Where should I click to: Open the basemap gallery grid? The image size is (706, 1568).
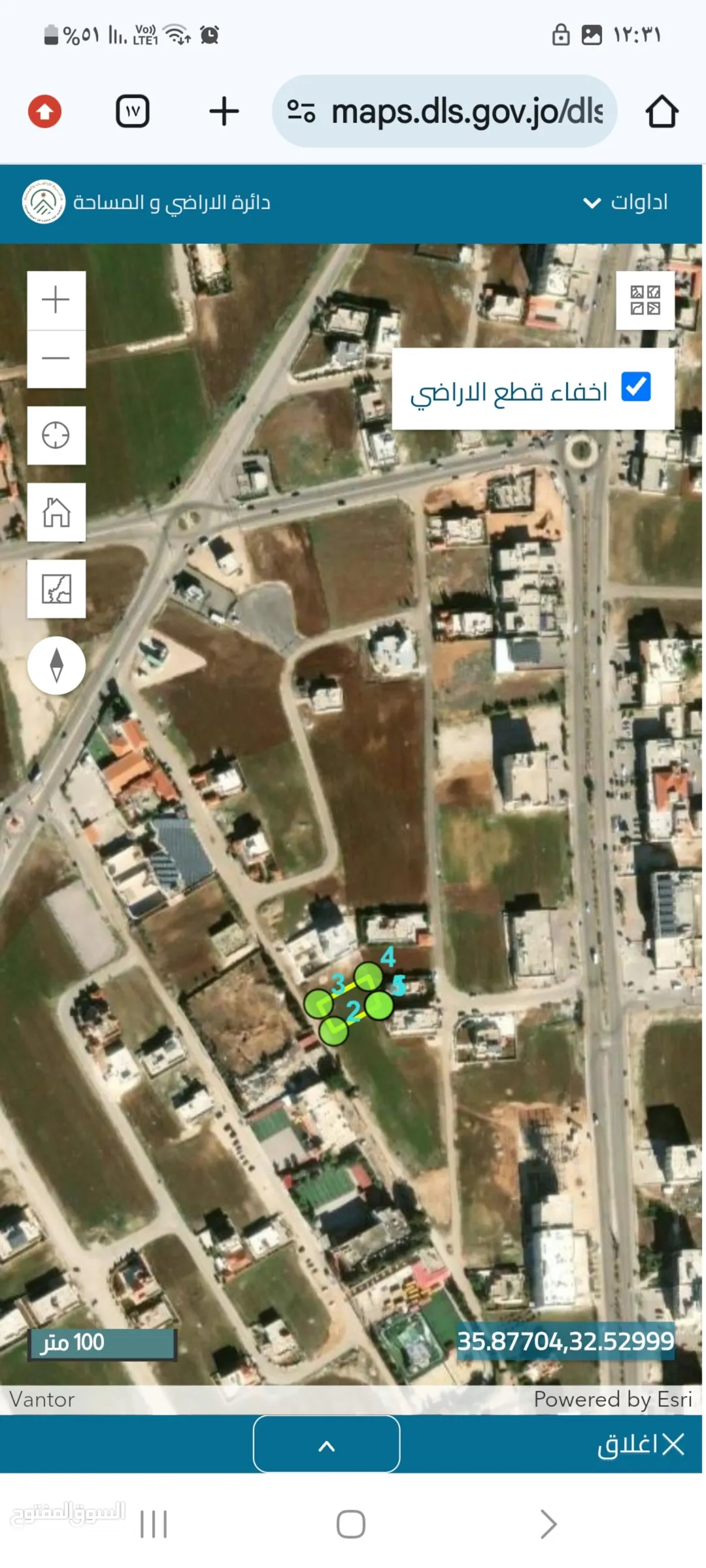pyautogui.click(x=645, y=300)
